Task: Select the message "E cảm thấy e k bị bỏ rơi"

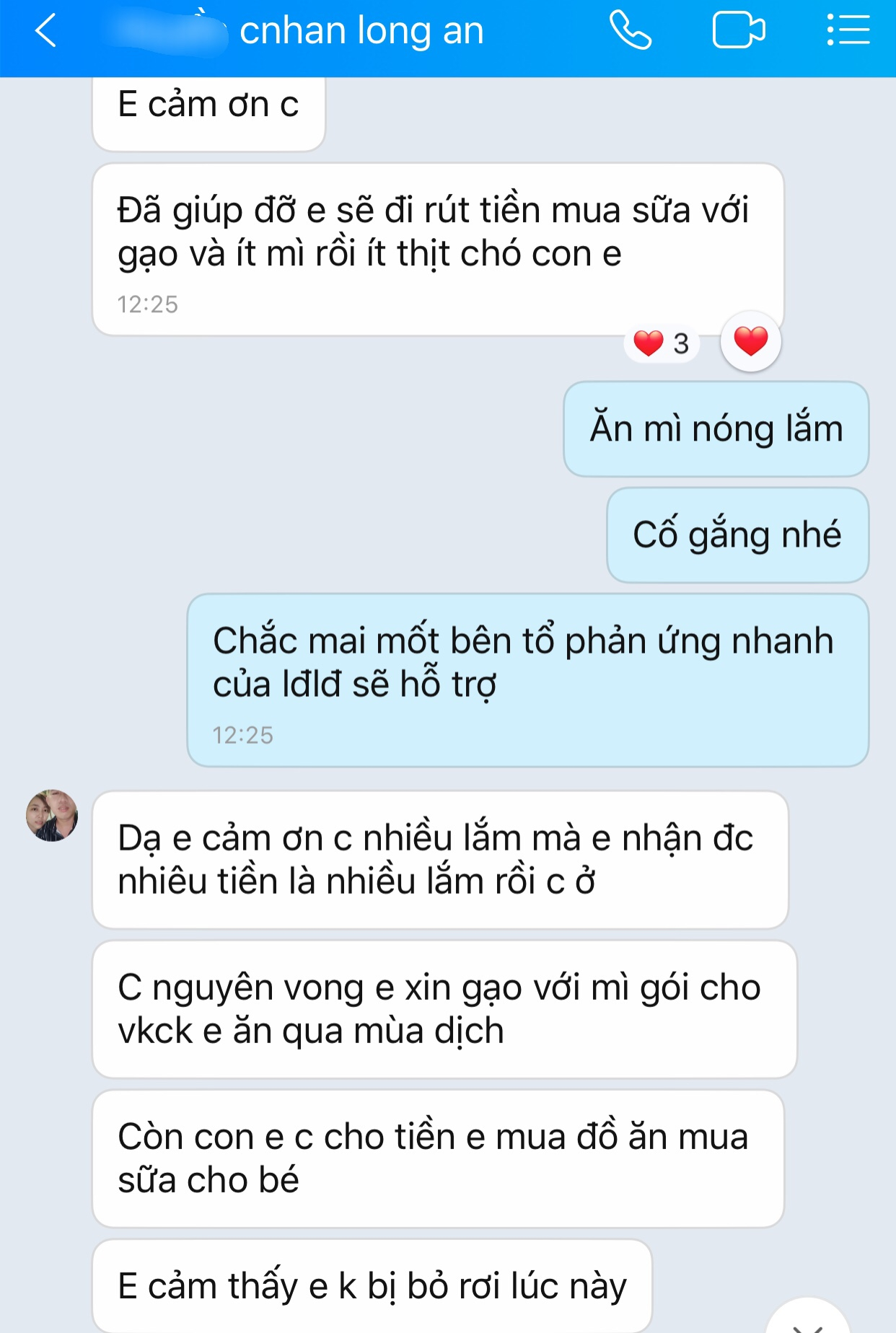Action: pos(375,1284)
